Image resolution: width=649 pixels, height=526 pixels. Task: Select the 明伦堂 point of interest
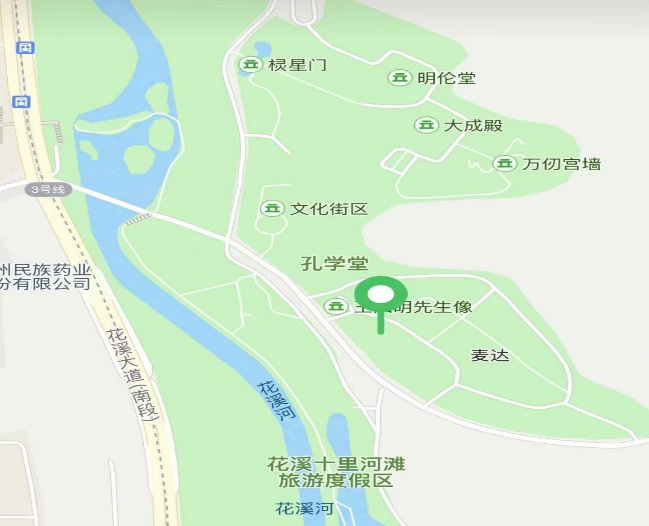400,78
